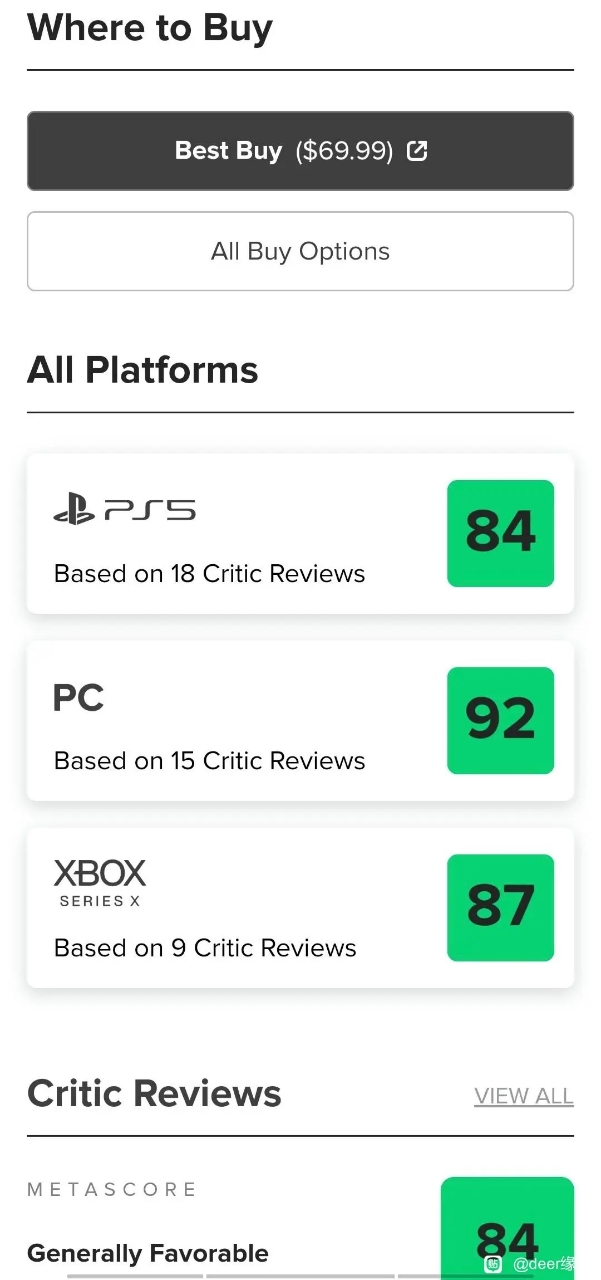Open the Xbox Series X score card
The height and width of the screenshot is (1280, 601).
[300, 908]
